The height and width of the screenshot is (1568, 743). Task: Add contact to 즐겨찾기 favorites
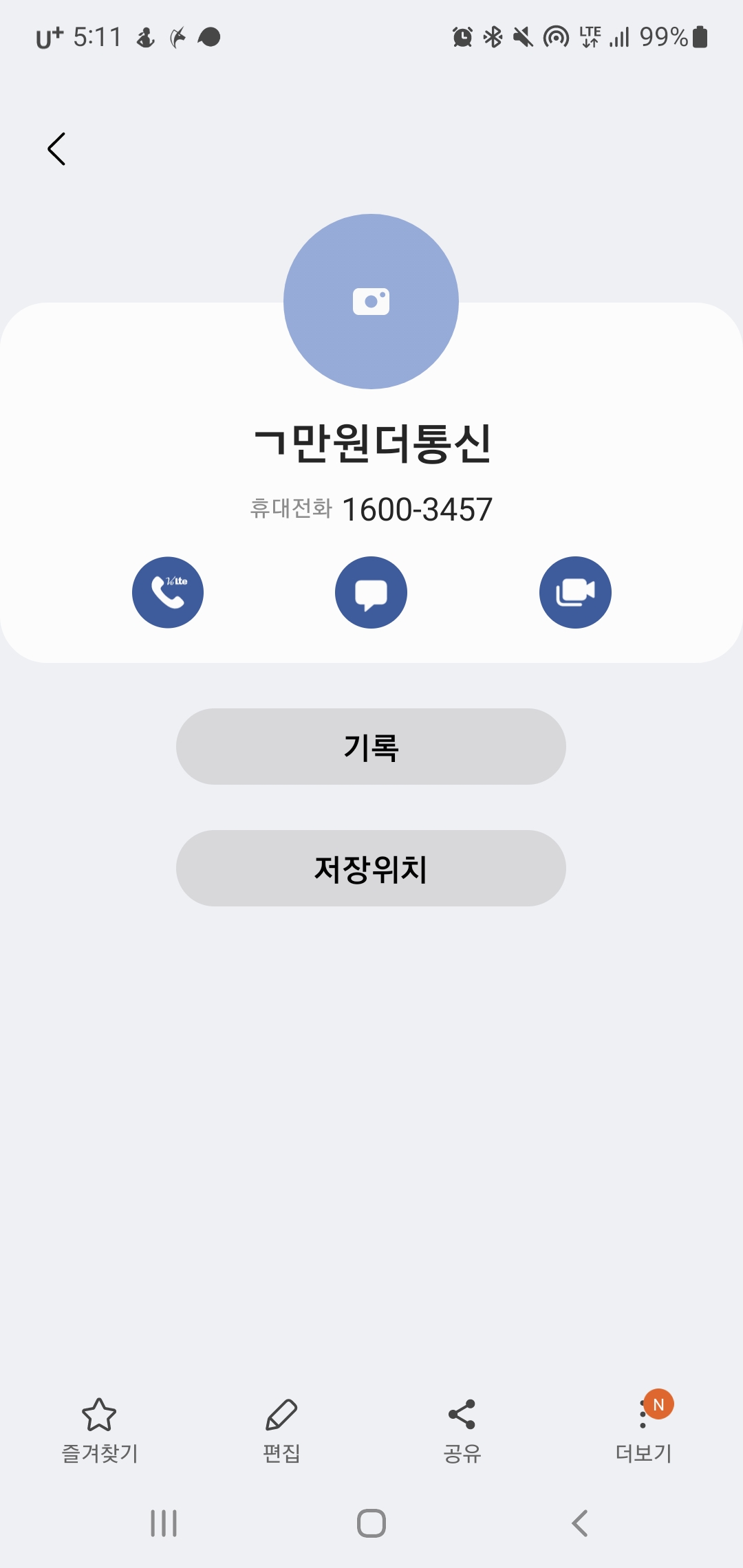click(x=100, y=1430)
